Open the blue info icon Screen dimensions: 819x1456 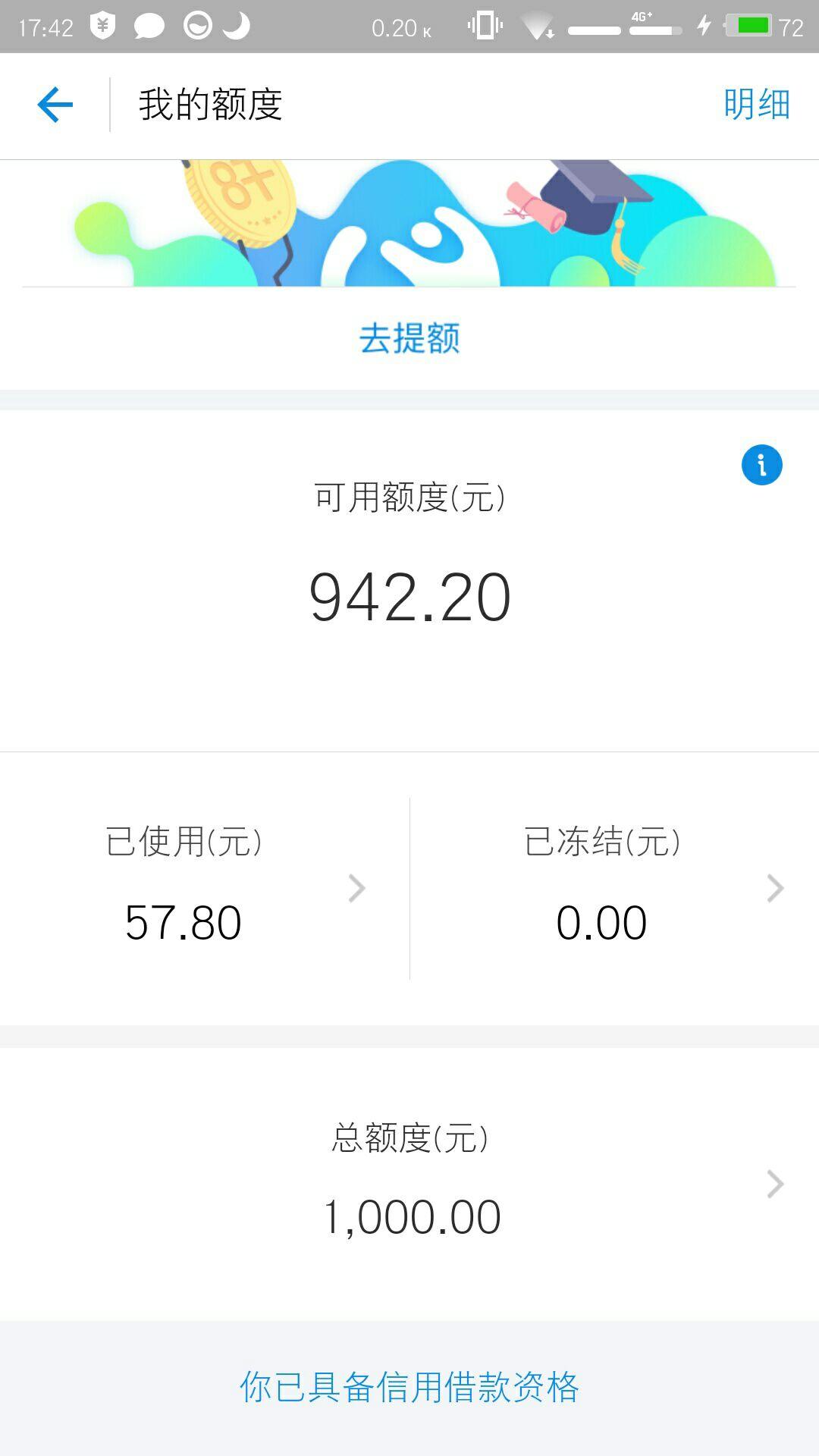click(x=761, y=465)
